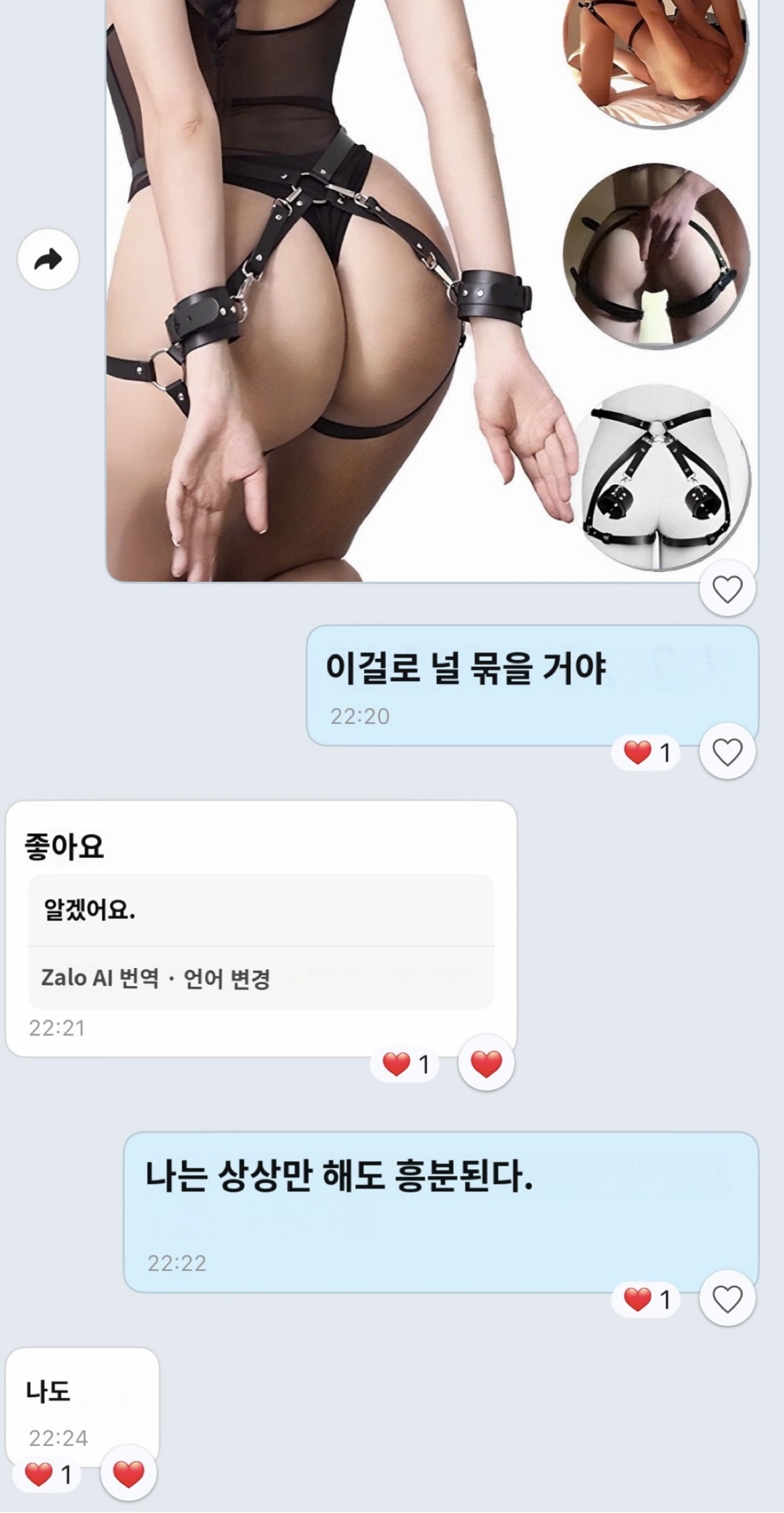Tap heart outline on the 22:20 message
The image size is (784, 1513).
coord(727,751)
